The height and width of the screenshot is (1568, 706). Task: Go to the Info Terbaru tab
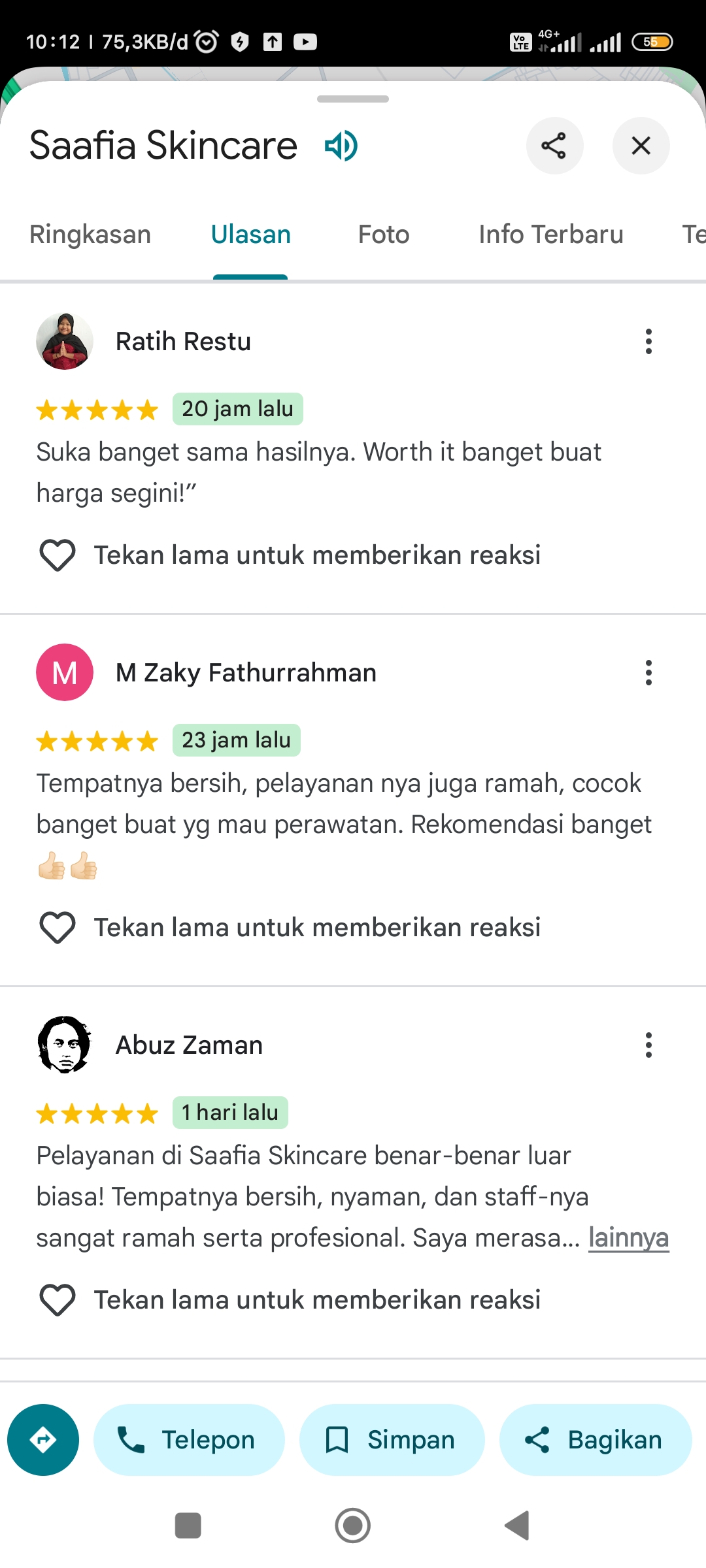[x=551, y=234]
